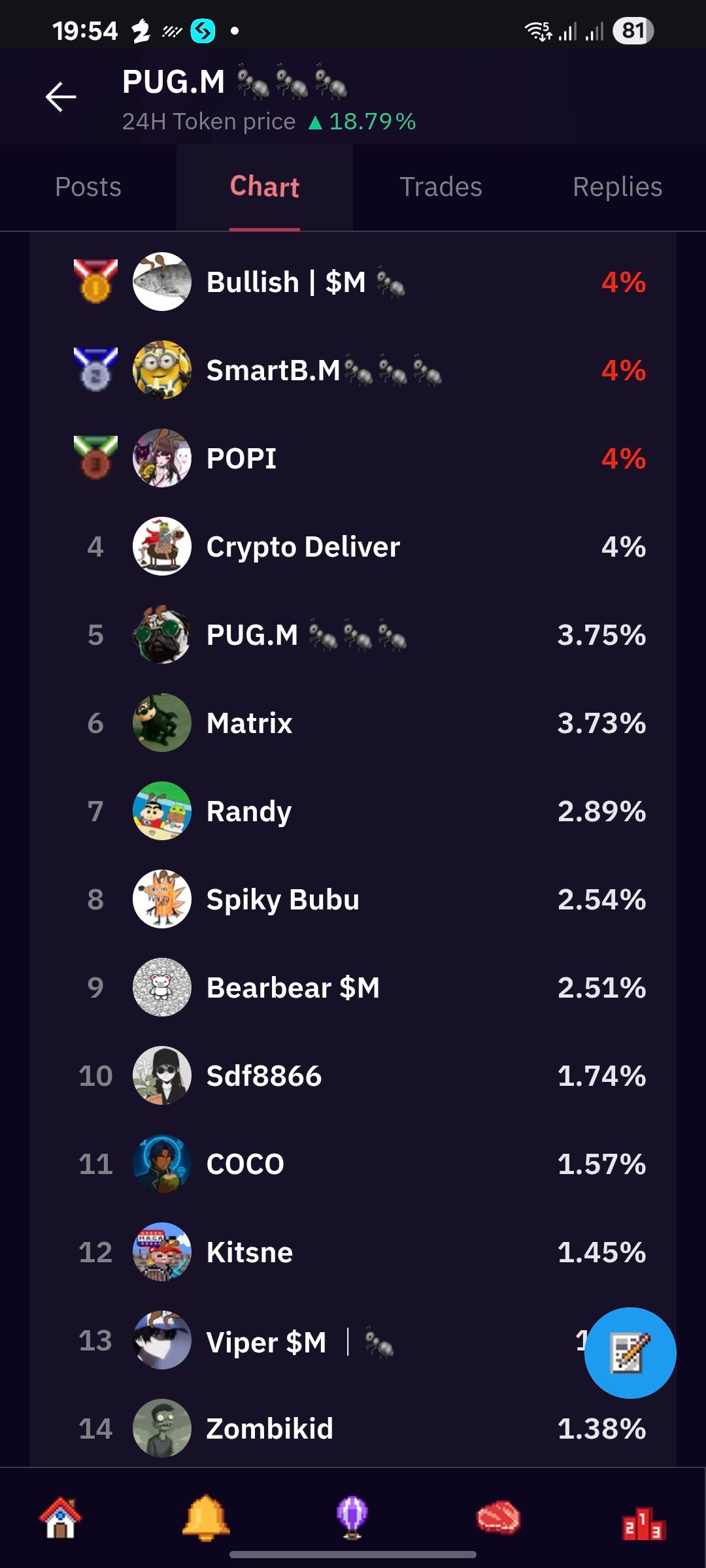This screenshot has width=706, height=1568.
Task: Open Crypto Deliver's row
Action: tap(303, 547)
